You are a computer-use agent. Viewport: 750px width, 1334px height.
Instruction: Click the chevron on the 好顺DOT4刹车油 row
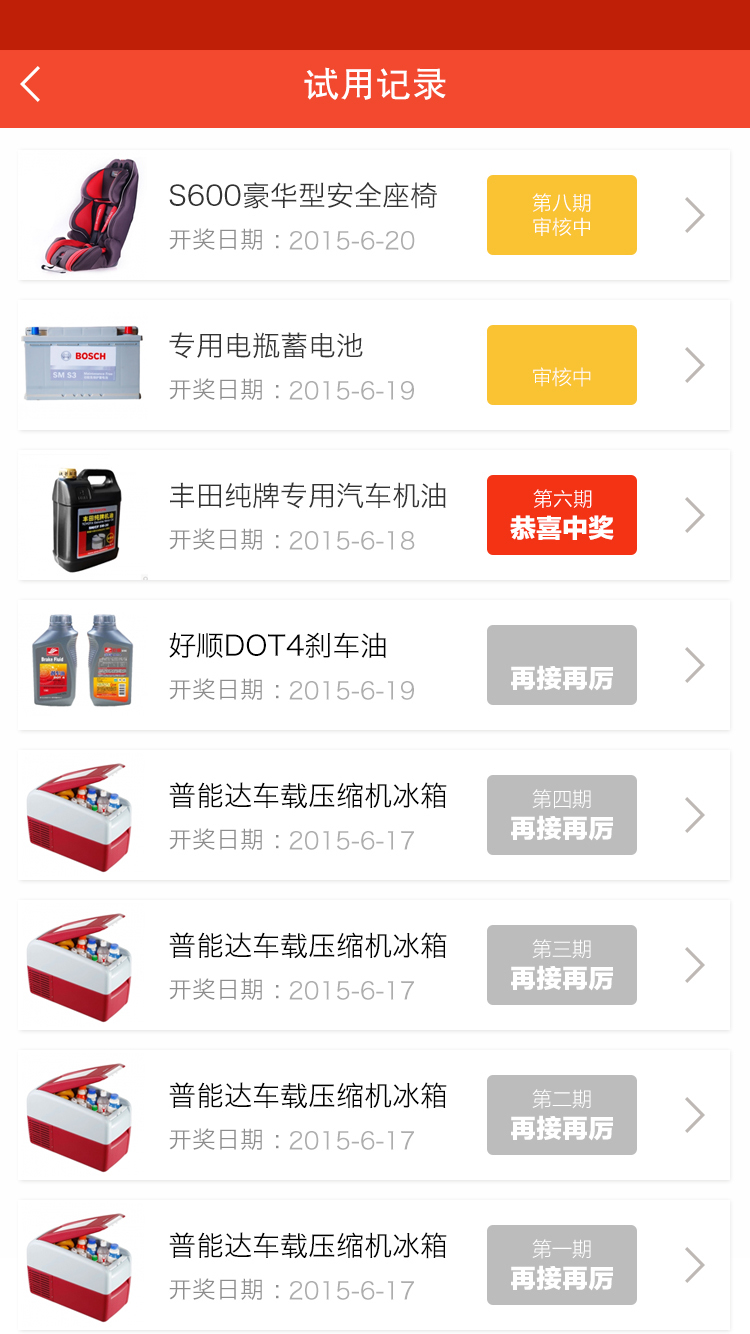pyautogui.click(x=694, y=664)
